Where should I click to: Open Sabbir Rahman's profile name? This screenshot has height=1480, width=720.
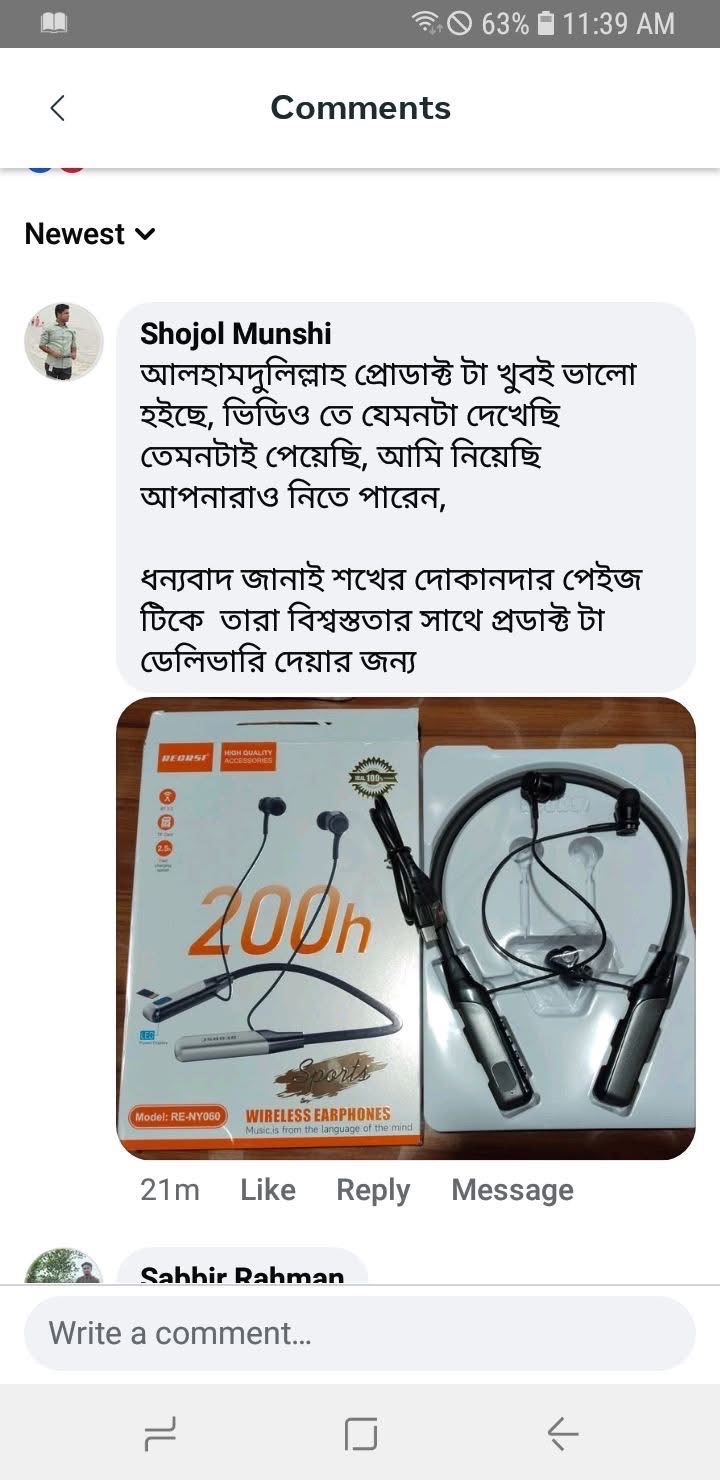point(242,1276)
